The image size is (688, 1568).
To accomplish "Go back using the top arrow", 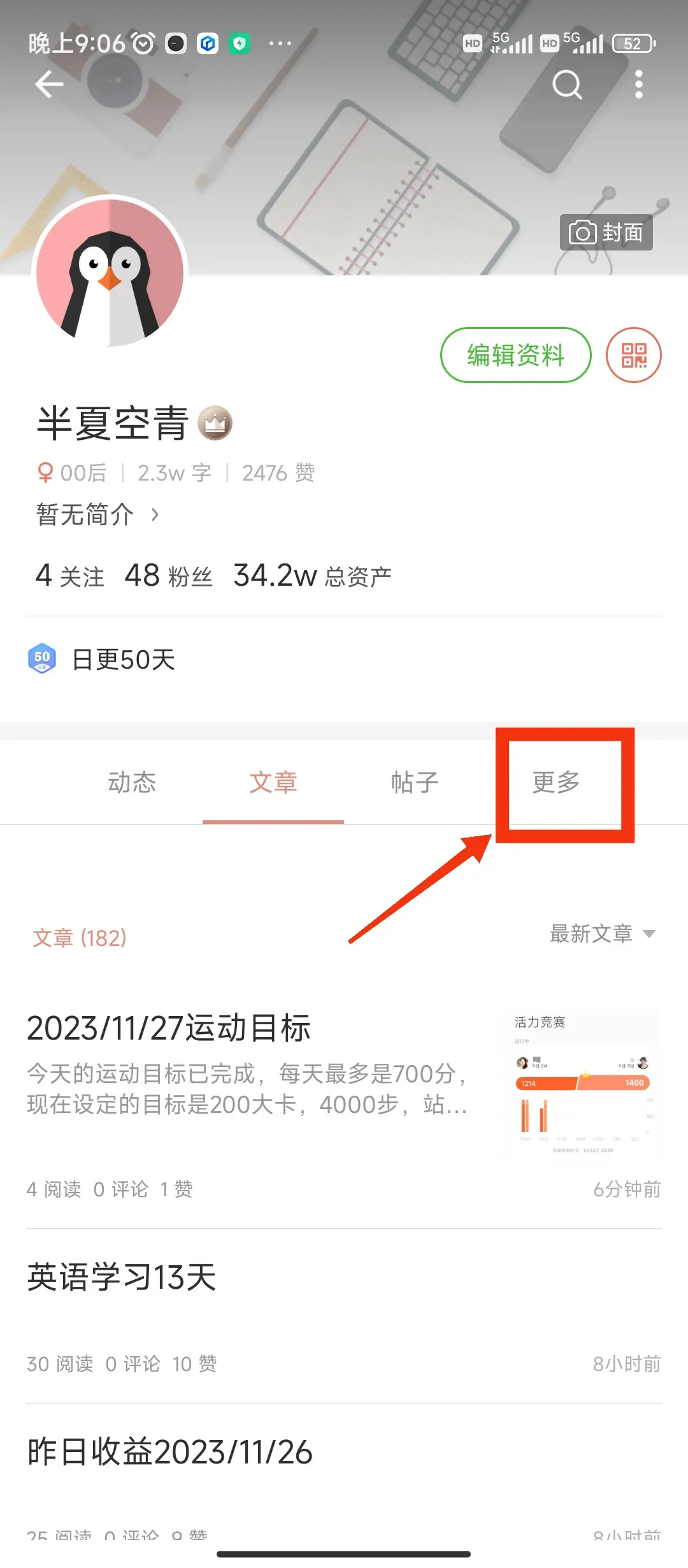I will tap(49, 84).
